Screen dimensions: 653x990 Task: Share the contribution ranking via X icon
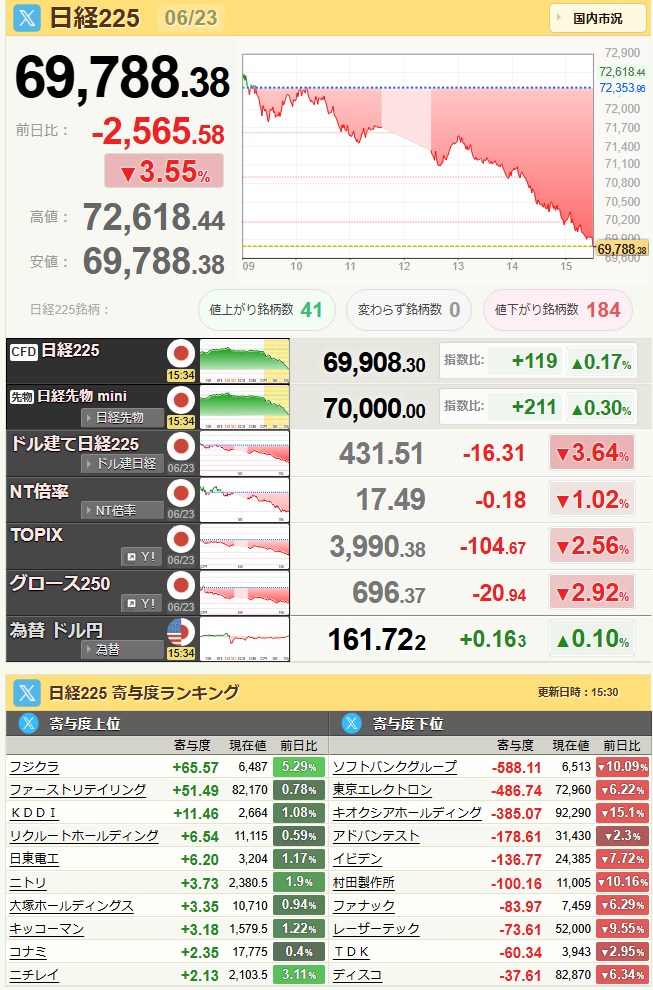(x=27, y=693)
